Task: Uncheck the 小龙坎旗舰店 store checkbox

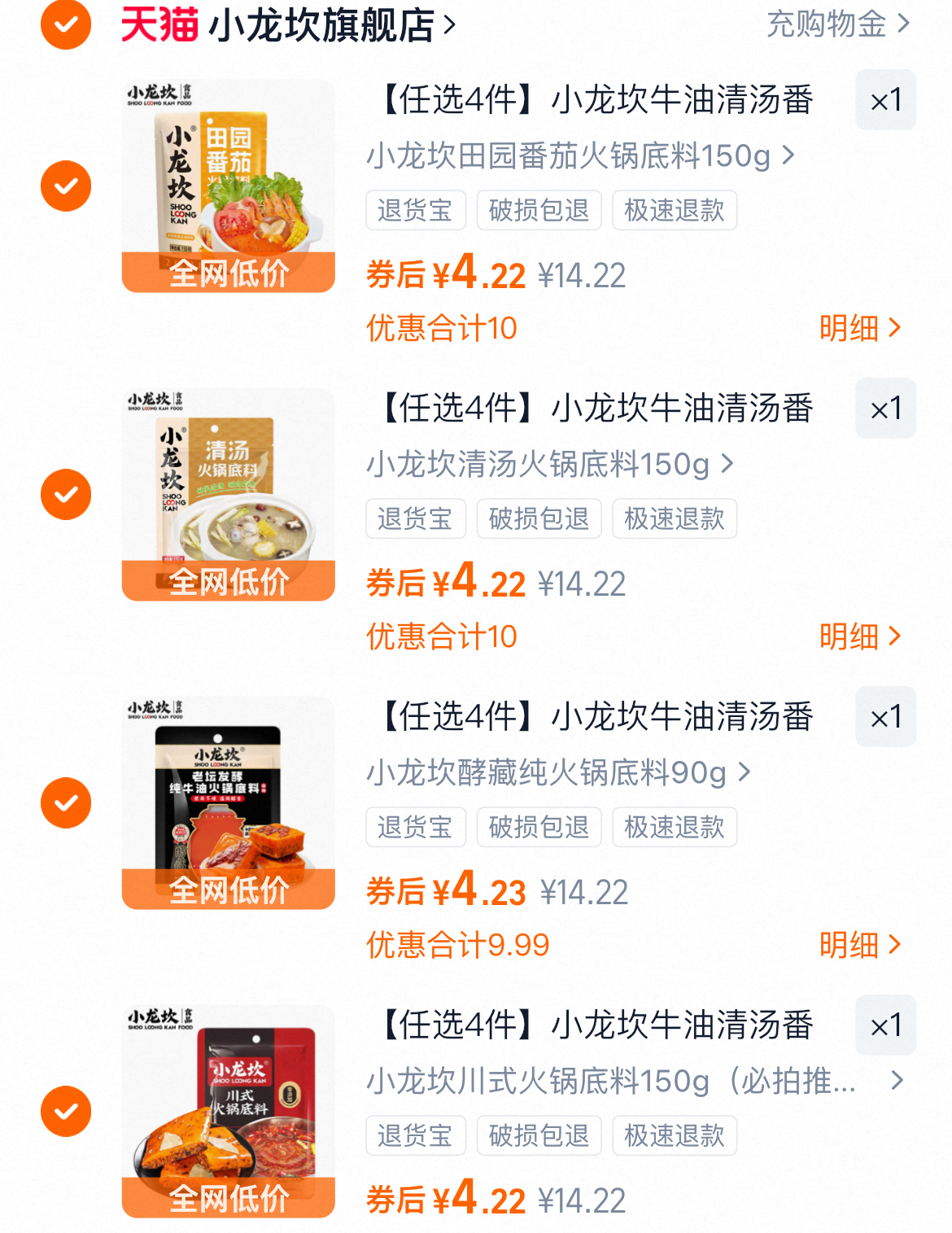Action: (66, 24)
